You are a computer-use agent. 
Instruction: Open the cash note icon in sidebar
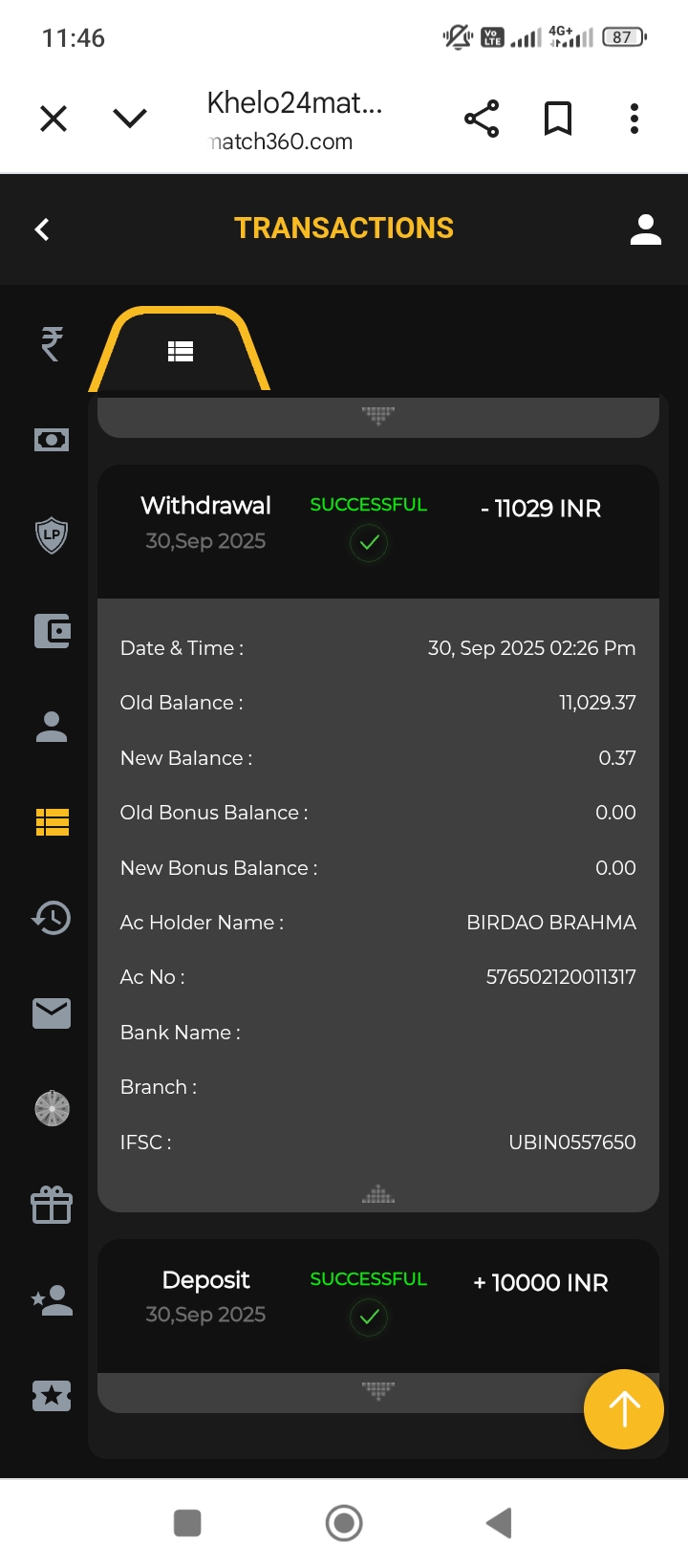coord(52,440)
